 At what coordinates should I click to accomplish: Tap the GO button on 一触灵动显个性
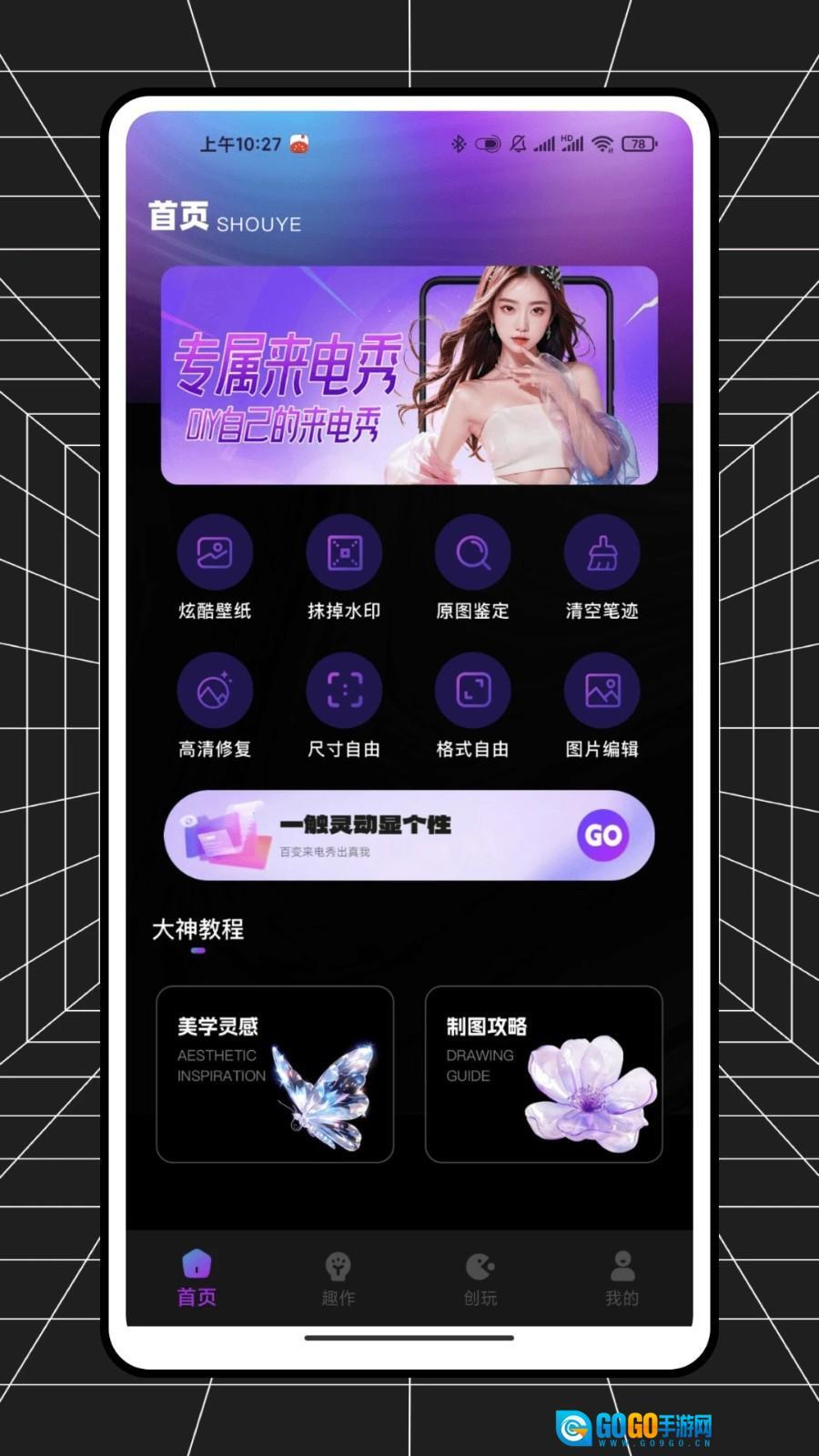[x=602, y=835]
